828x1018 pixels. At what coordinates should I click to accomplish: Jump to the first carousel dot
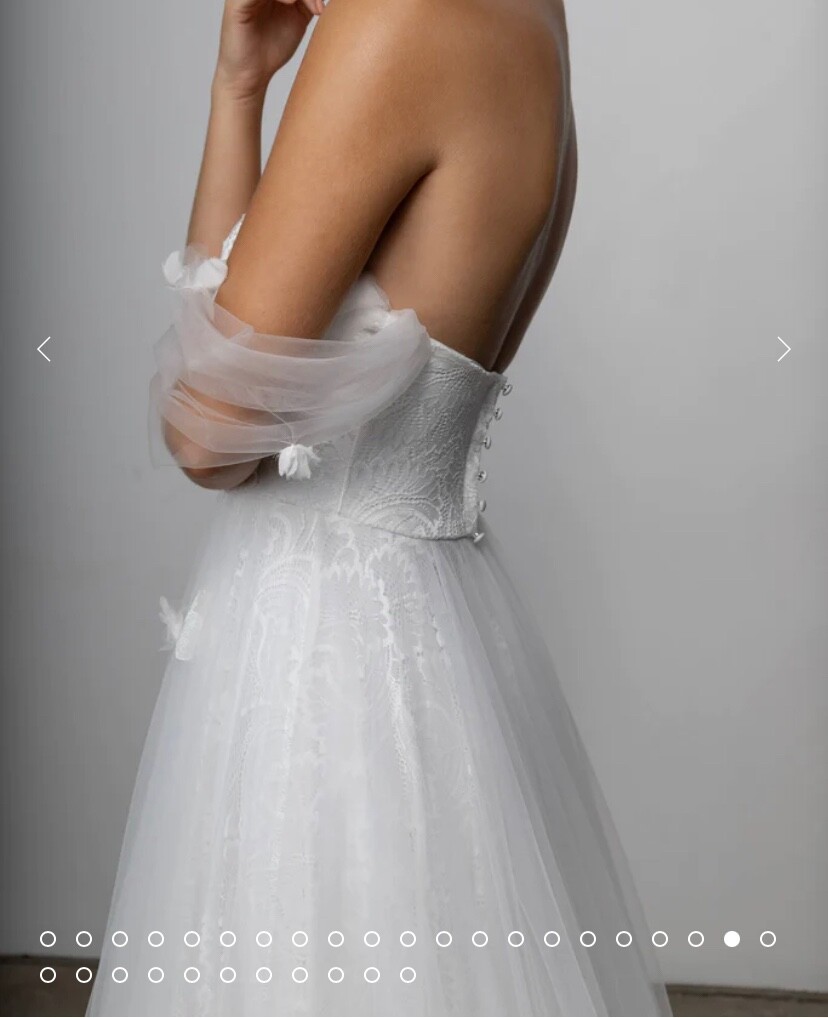click(48, 939)
